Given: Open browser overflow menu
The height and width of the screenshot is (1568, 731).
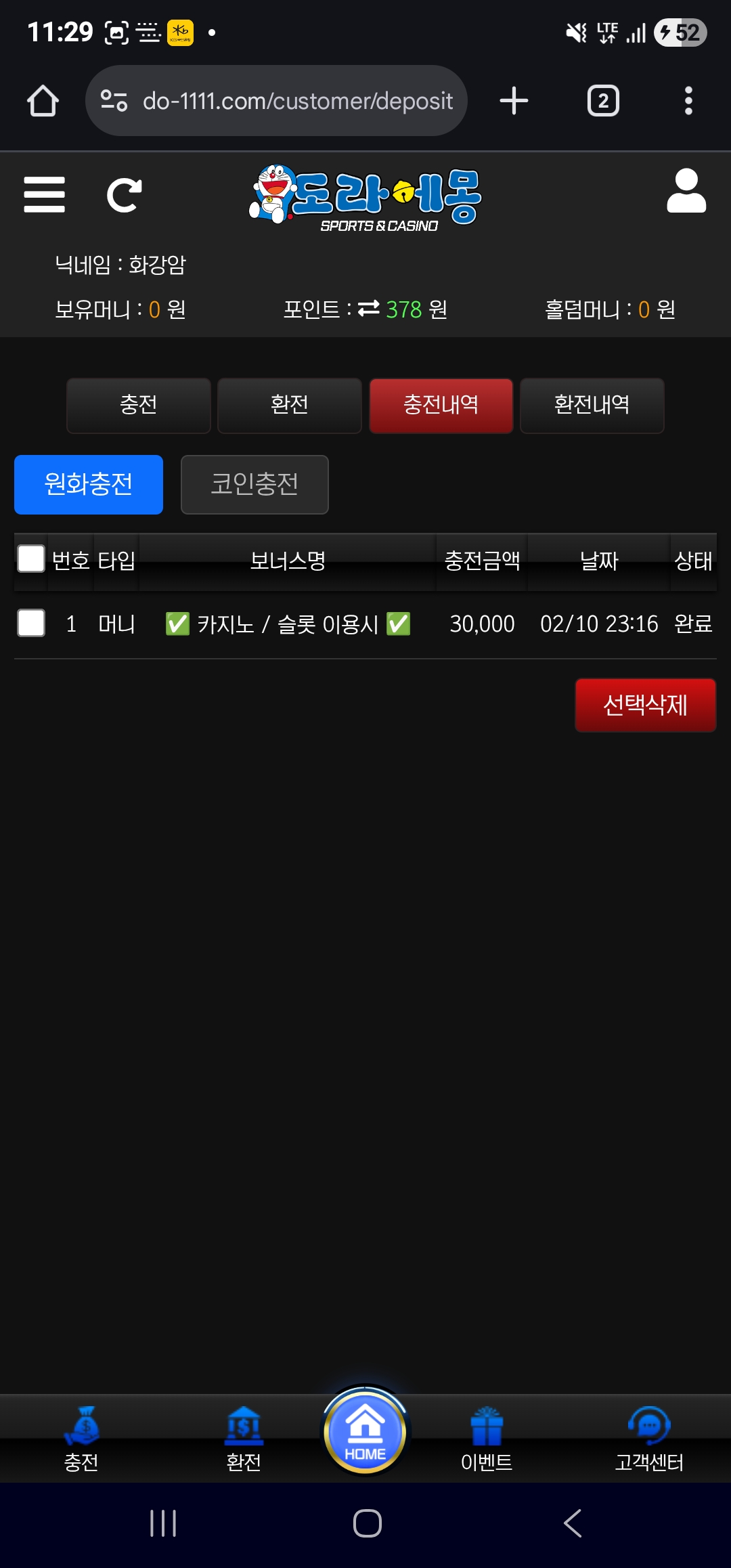Looking at the screenshot, I should [688, 101].
